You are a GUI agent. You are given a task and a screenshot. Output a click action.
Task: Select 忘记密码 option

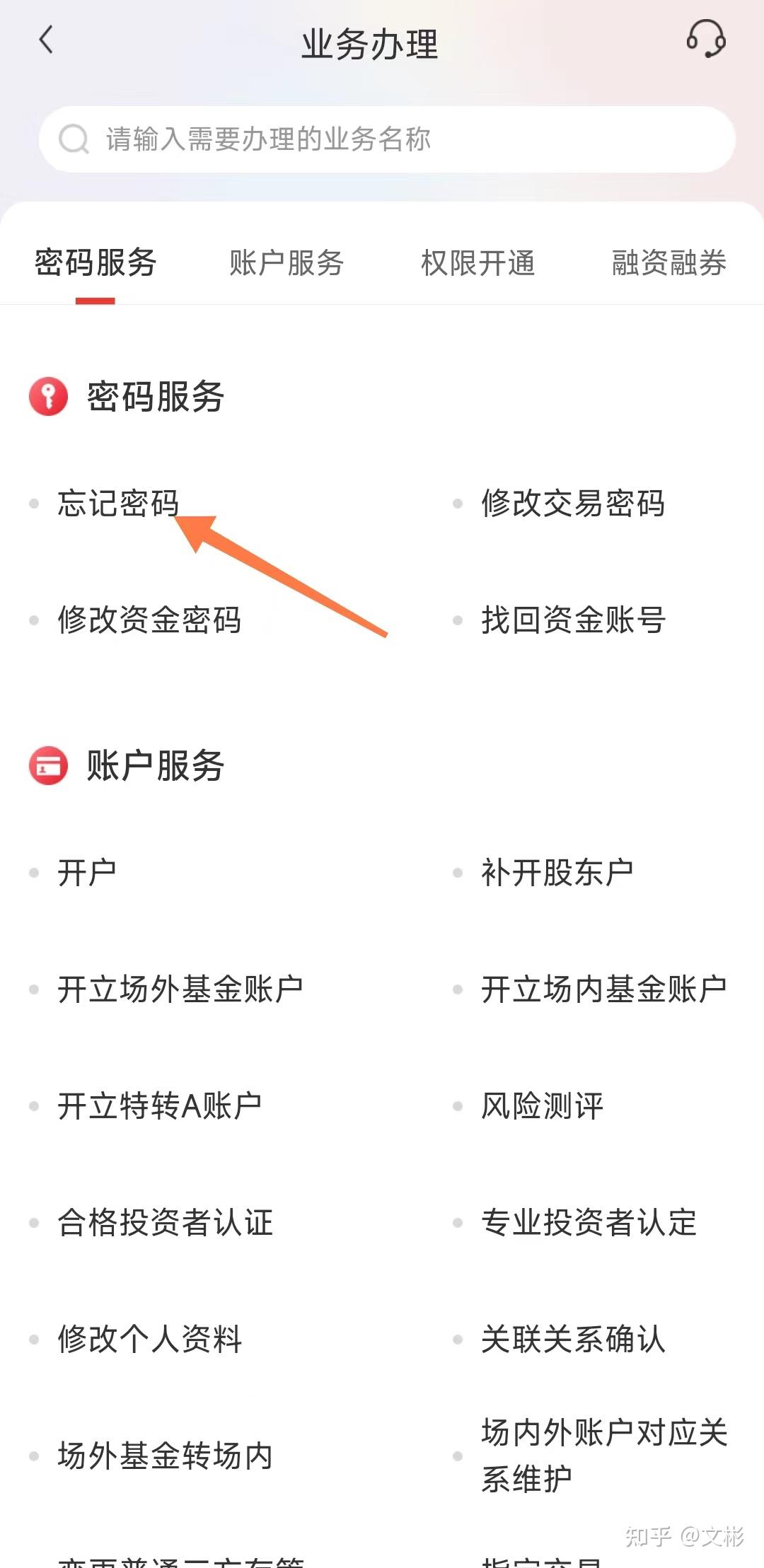click(x=118, y=504)
